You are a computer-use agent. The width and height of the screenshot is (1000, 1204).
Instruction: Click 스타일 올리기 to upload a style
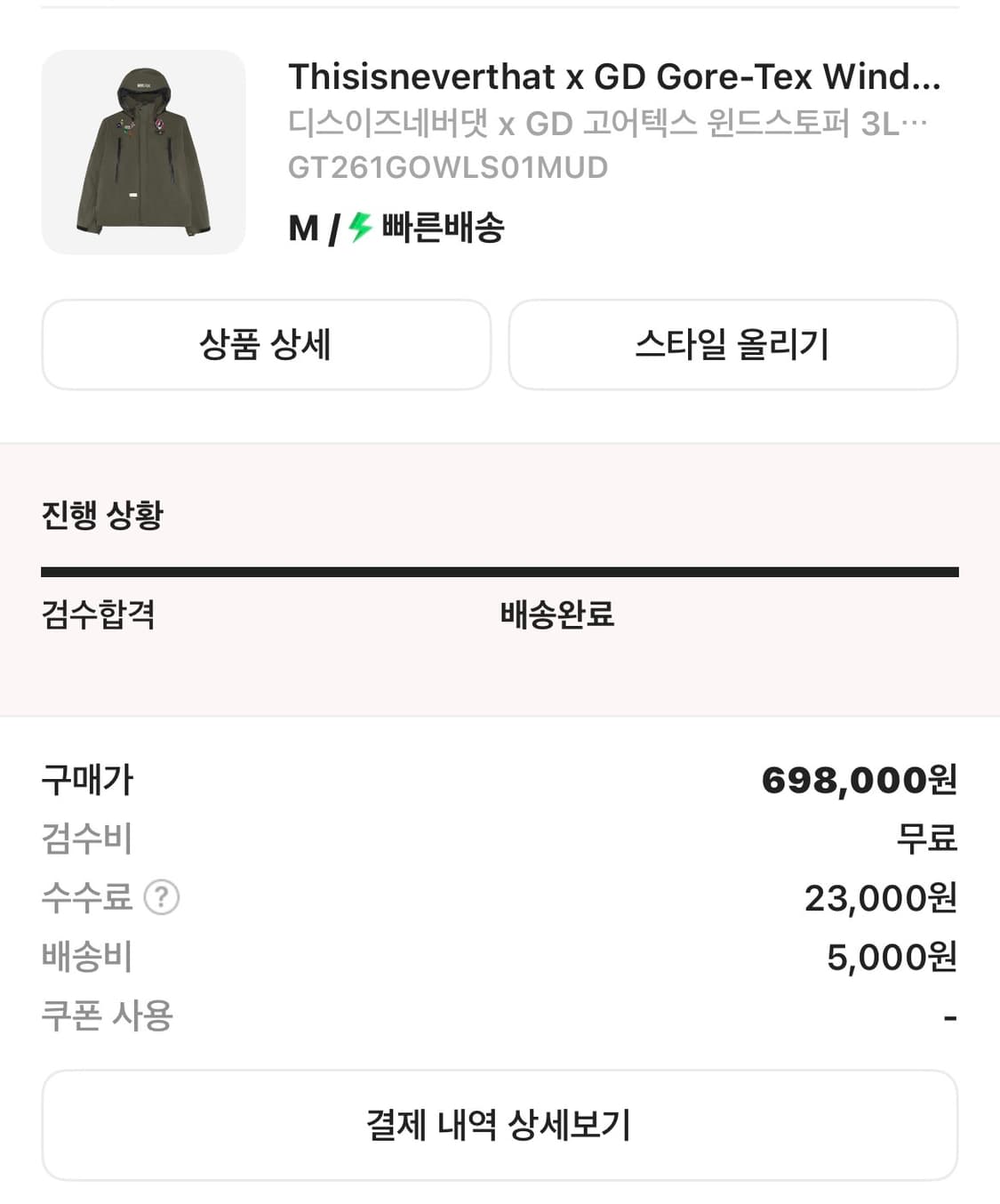click(x=732, y=346)
